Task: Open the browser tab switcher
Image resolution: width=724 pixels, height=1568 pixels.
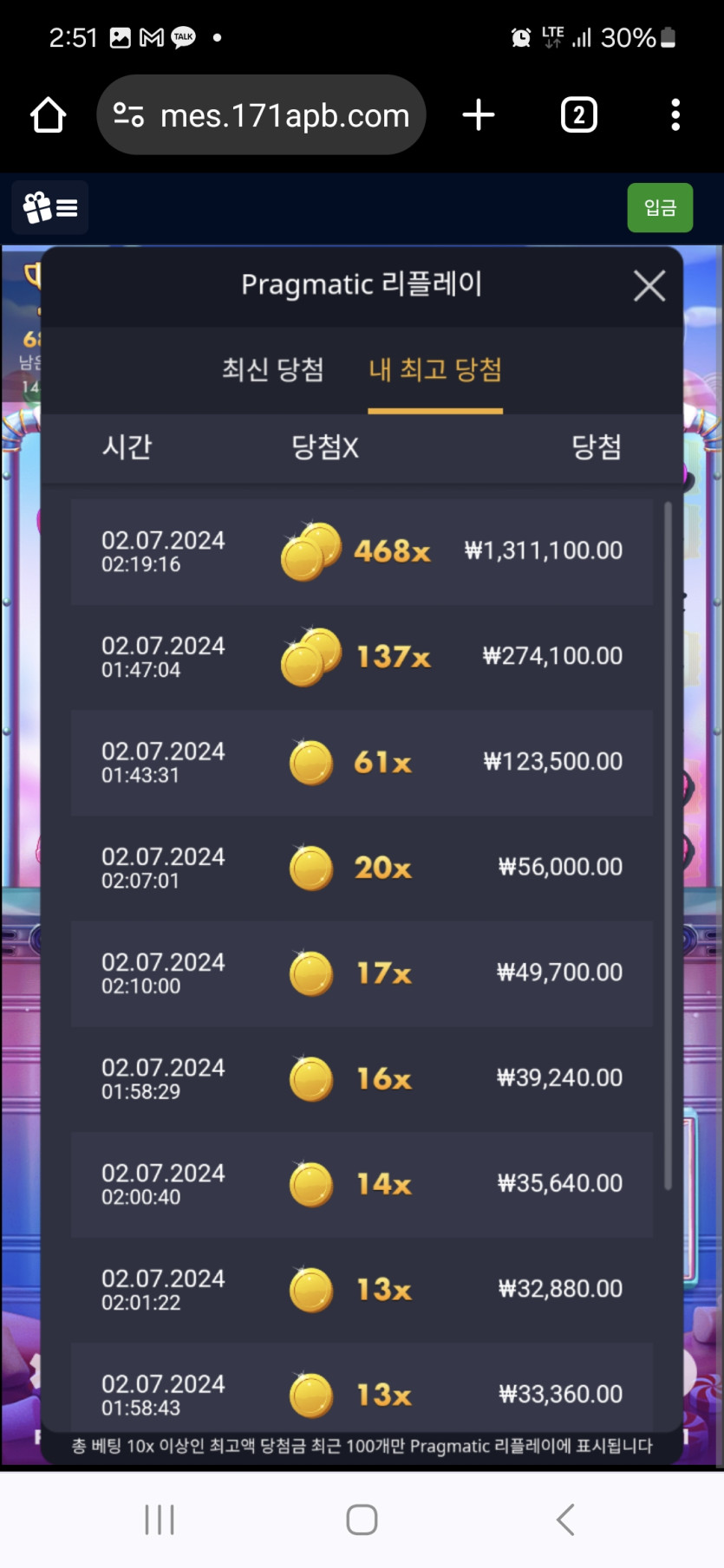Action: coord(579,115)
